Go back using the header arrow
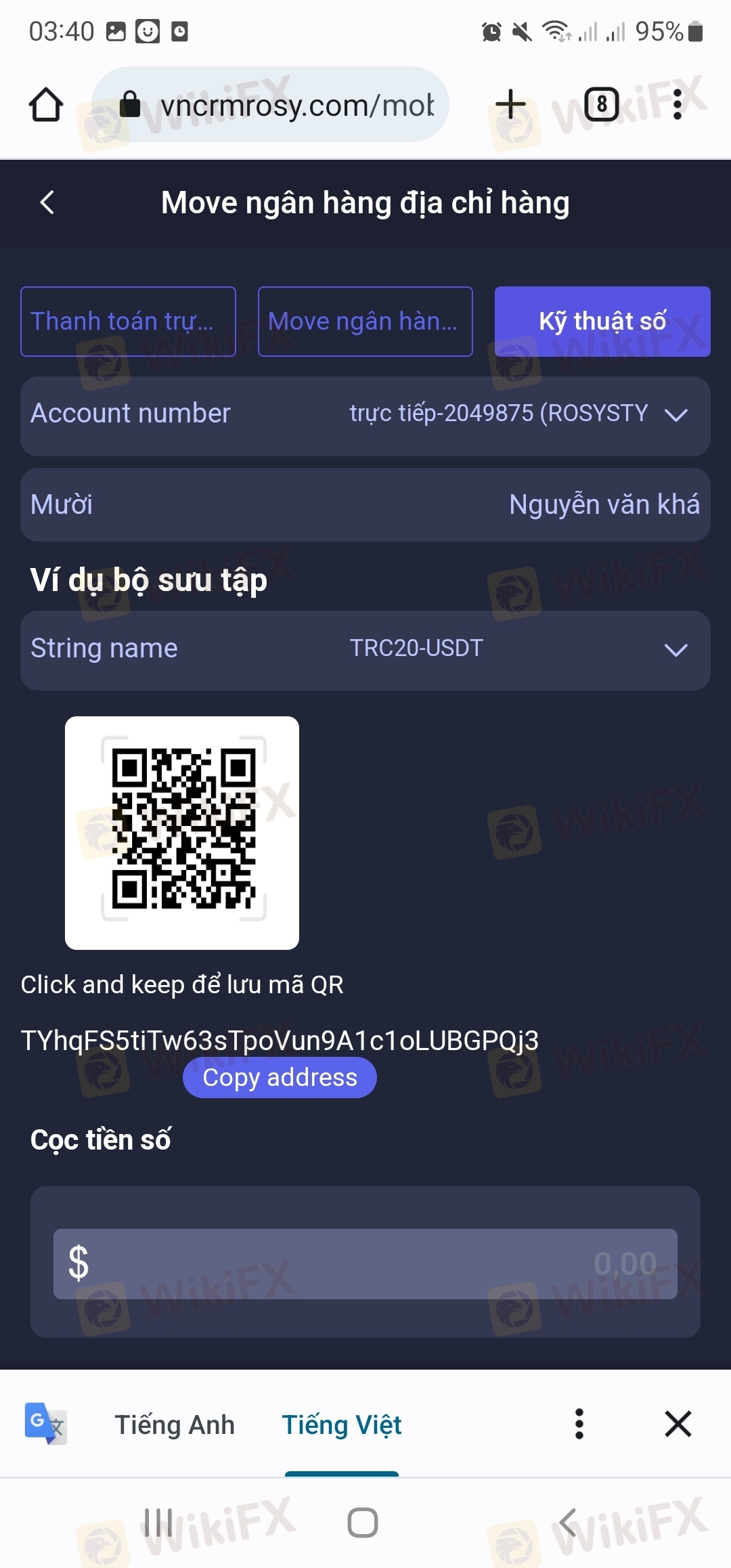Screen dimensions: 731x1568 [x=47, y=202]
